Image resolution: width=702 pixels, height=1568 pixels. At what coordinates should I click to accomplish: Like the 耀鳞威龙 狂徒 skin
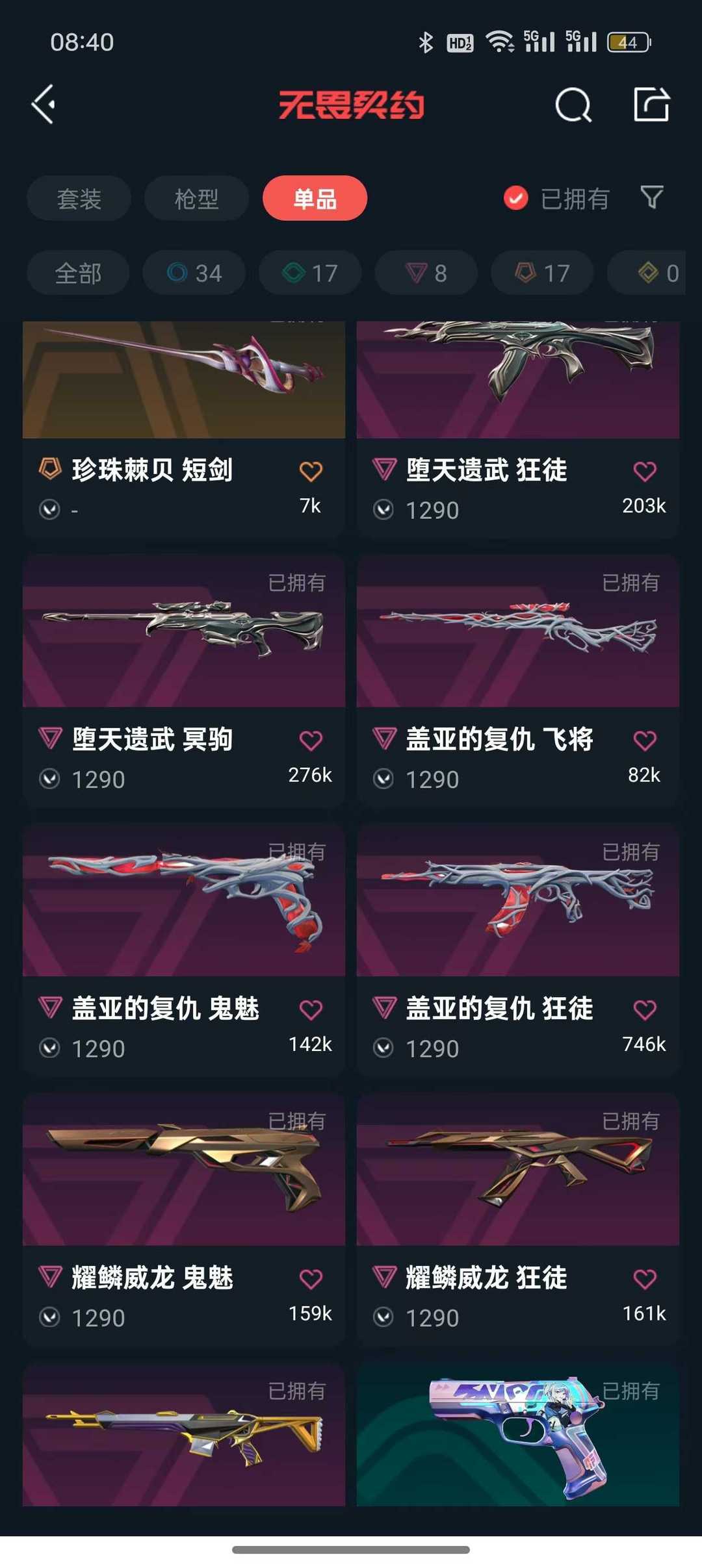coord(645,1279)
